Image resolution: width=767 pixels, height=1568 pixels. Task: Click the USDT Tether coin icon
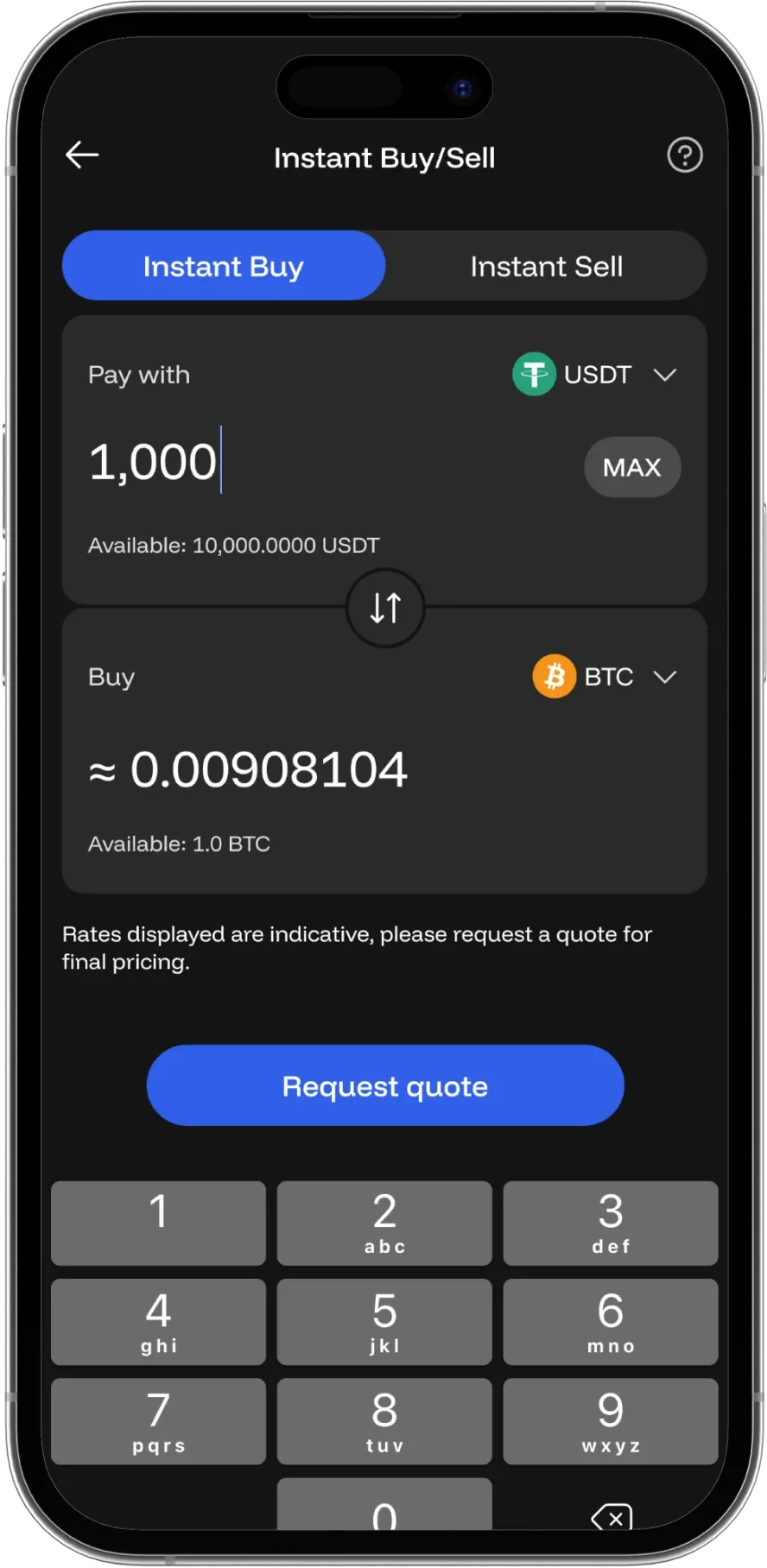[x=533, y=374]
